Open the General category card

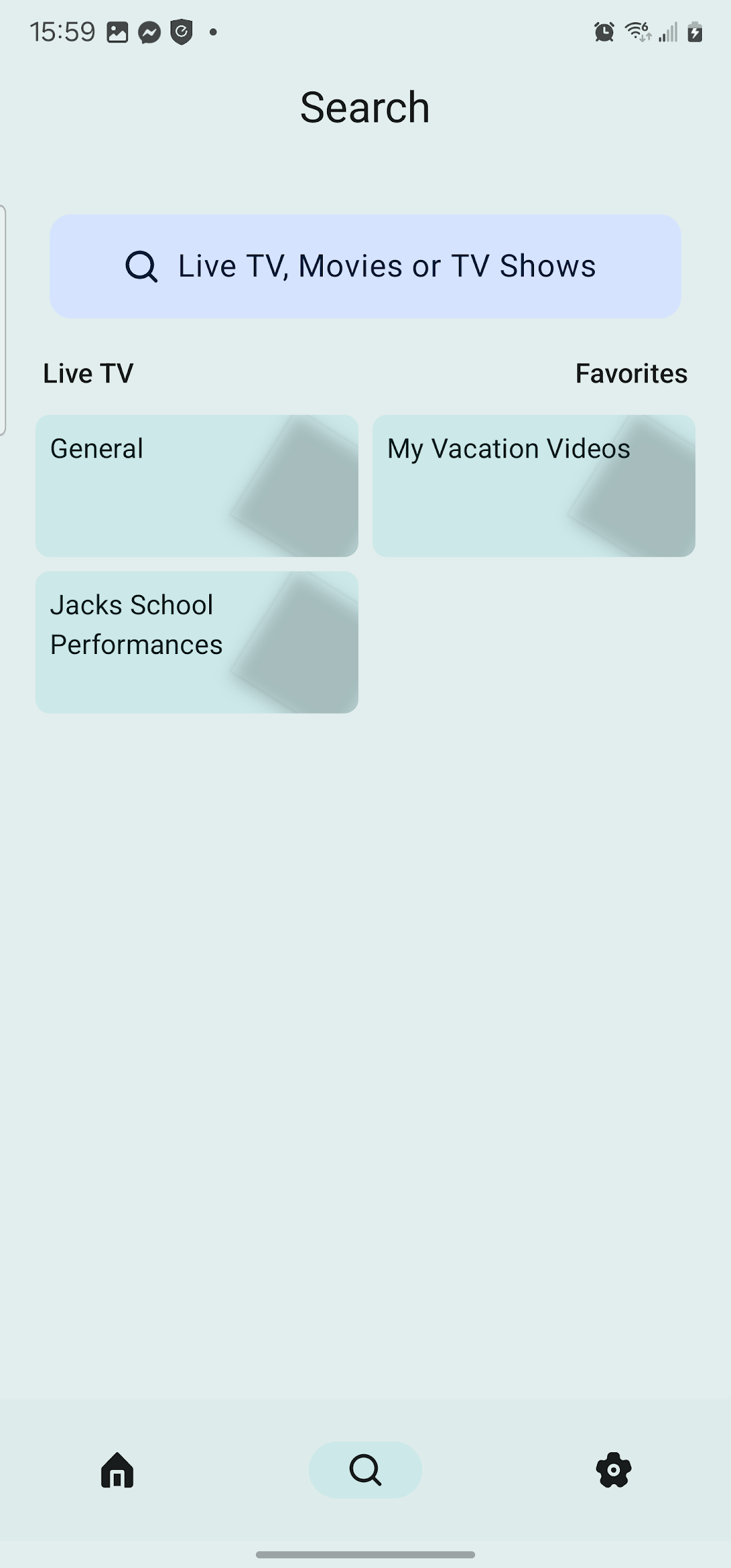[197, 486]
